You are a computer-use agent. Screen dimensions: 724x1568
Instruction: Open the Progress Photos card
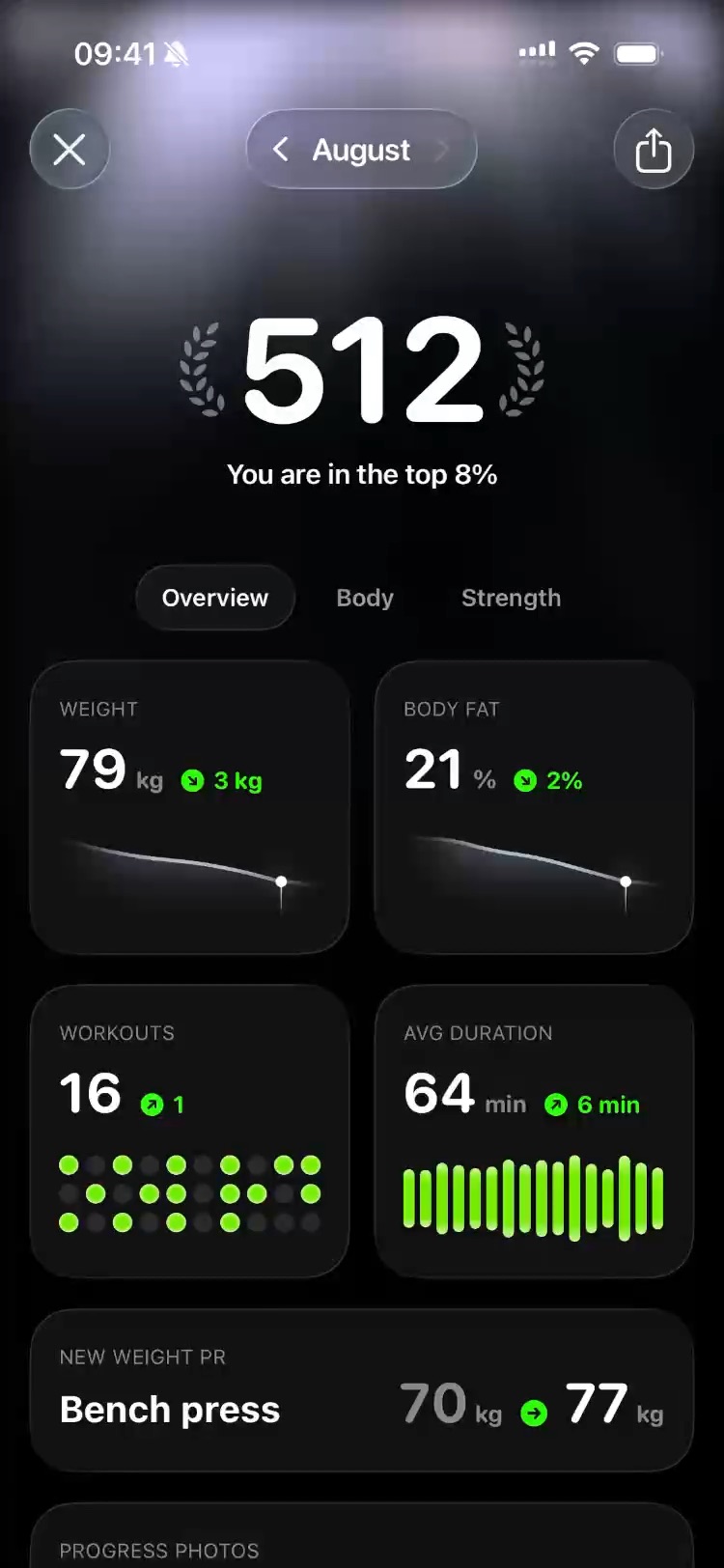click(362, 1536)
